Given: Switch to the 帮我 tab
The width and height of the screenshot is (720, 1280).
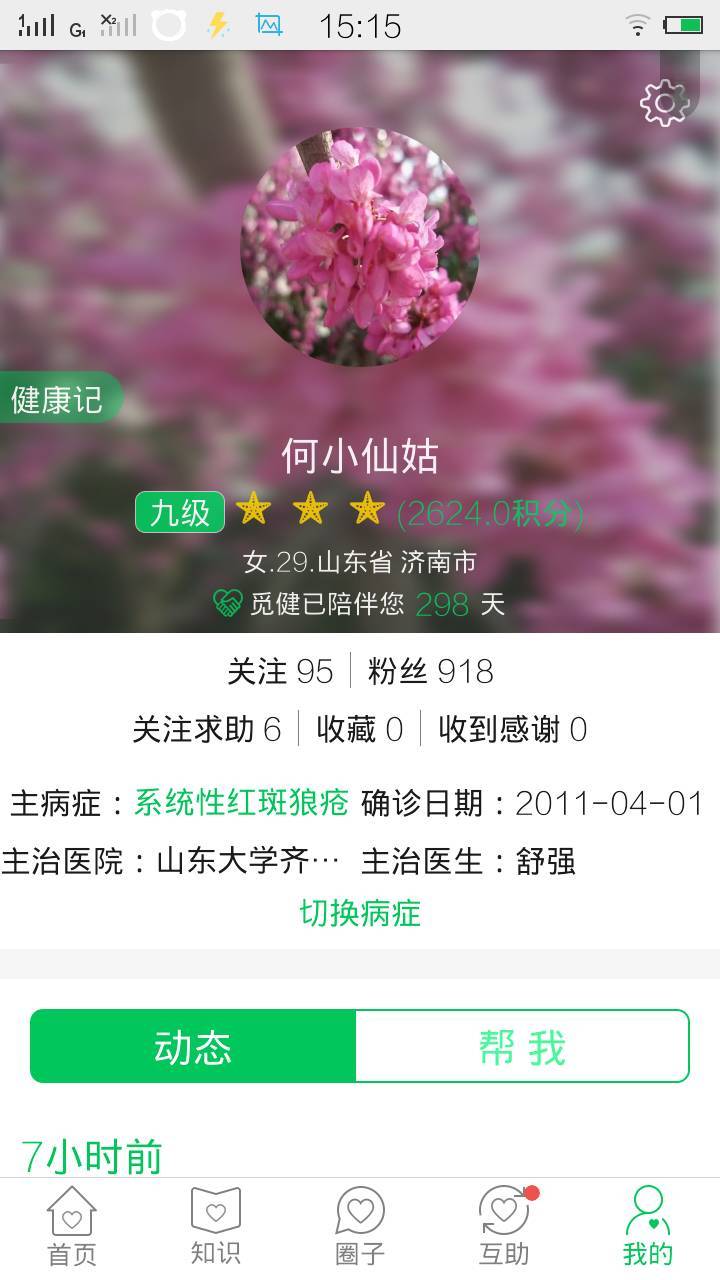Looking at the screenshot, I should point(522,1046).
